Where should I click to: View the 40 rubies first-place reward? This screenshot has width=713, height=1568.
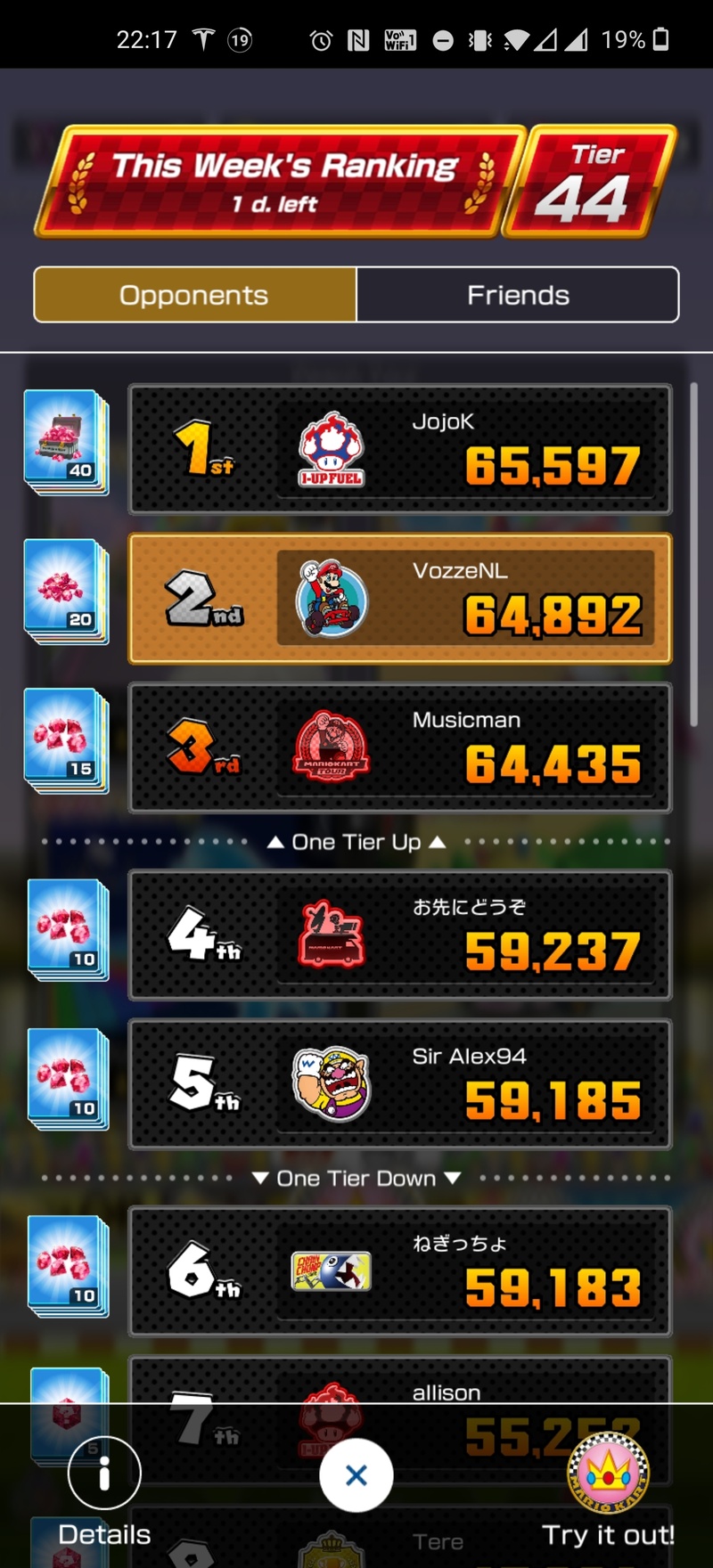pos(66,441)
